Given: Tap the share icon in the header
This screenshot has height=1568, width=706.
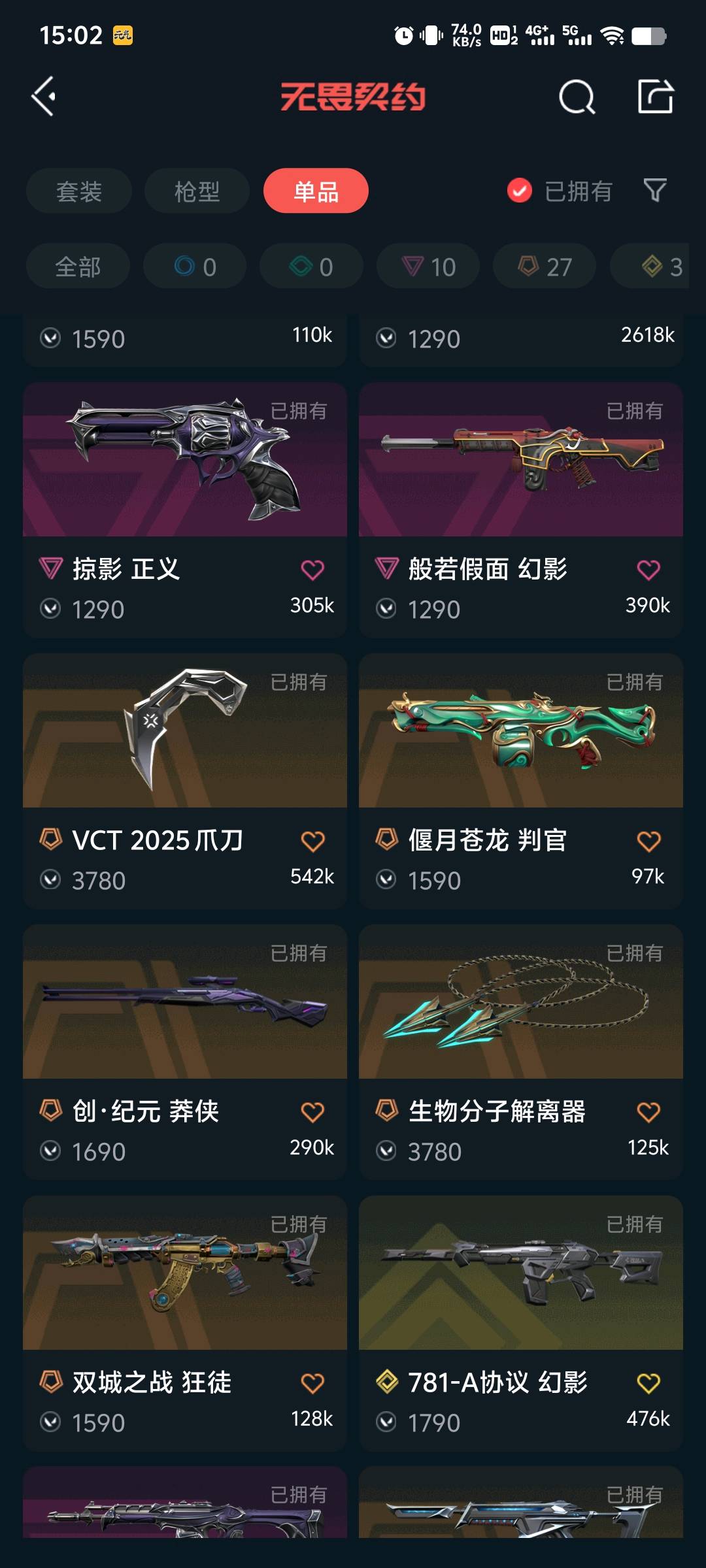Looking at the screenshot, I should point(655,97).
